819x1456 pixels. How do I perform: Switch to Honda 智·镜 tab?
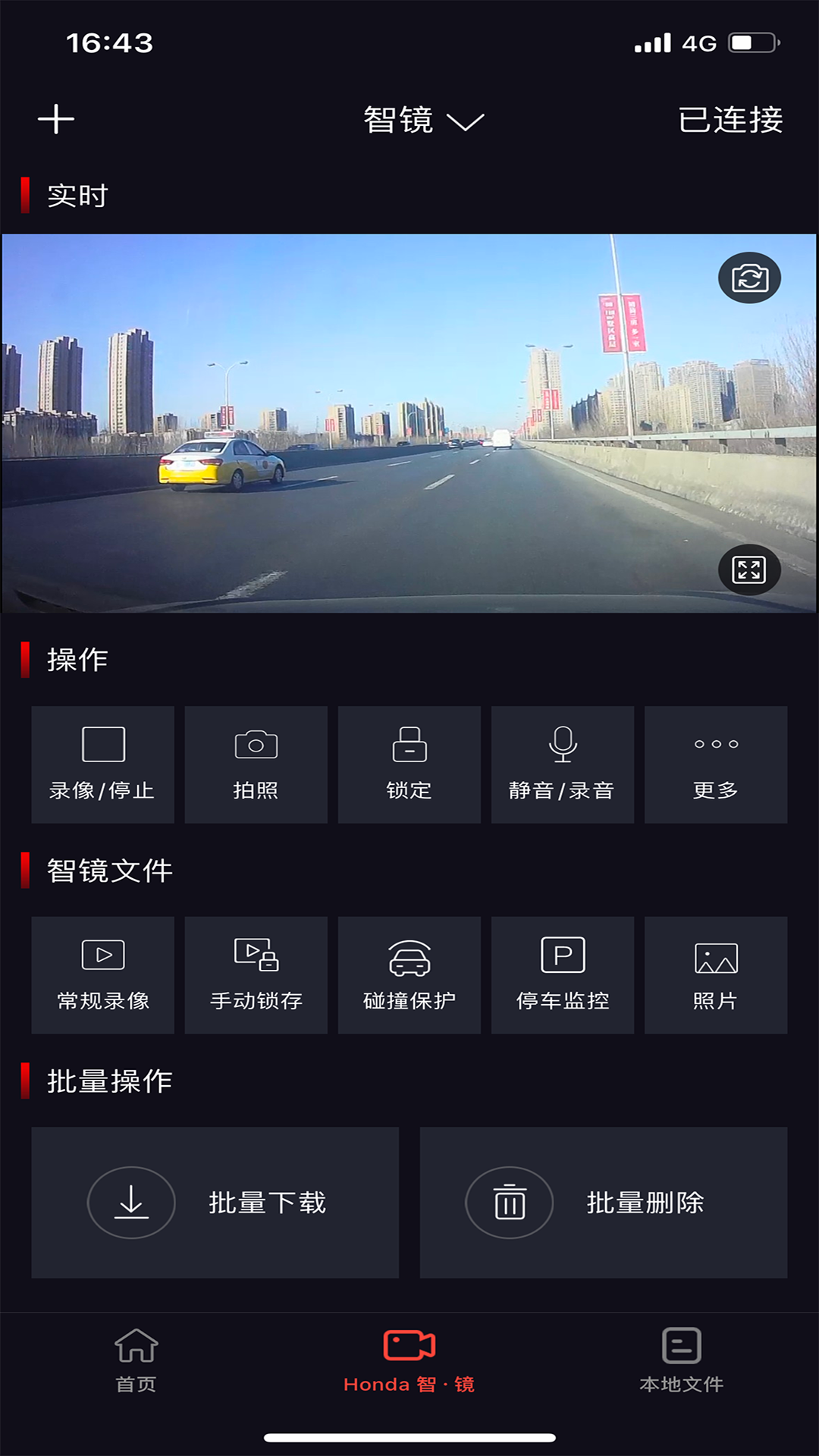[409, 1360]
